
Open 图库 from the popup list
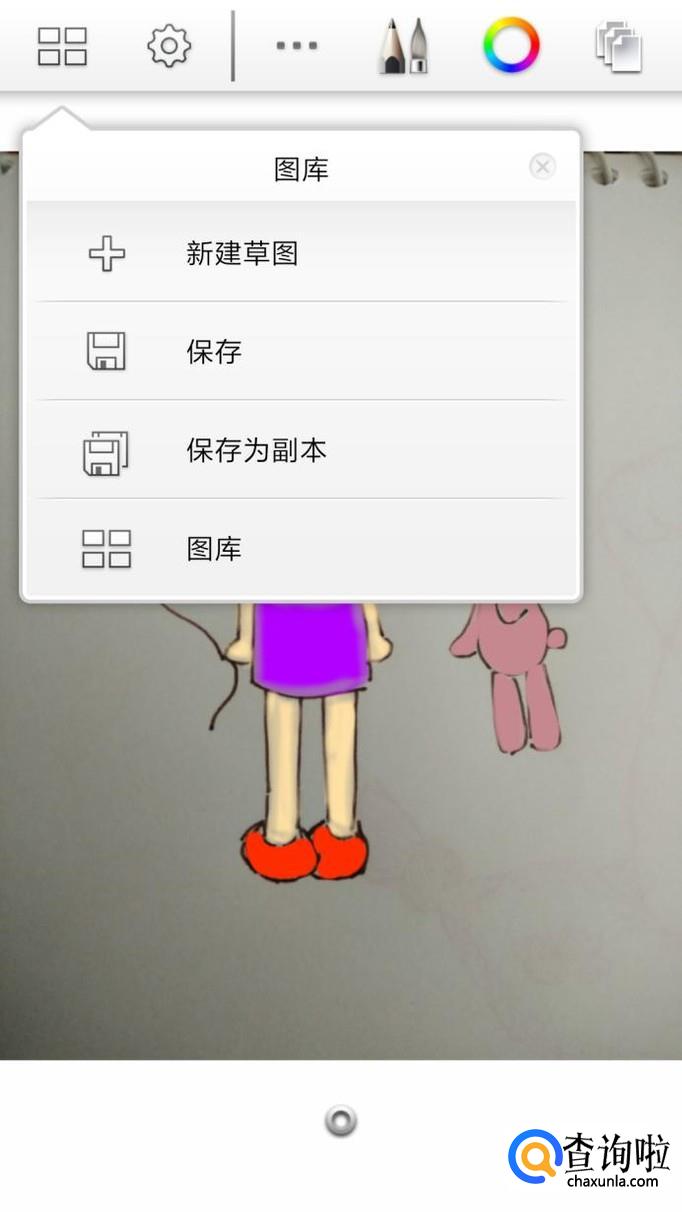(x=300, y=549)
